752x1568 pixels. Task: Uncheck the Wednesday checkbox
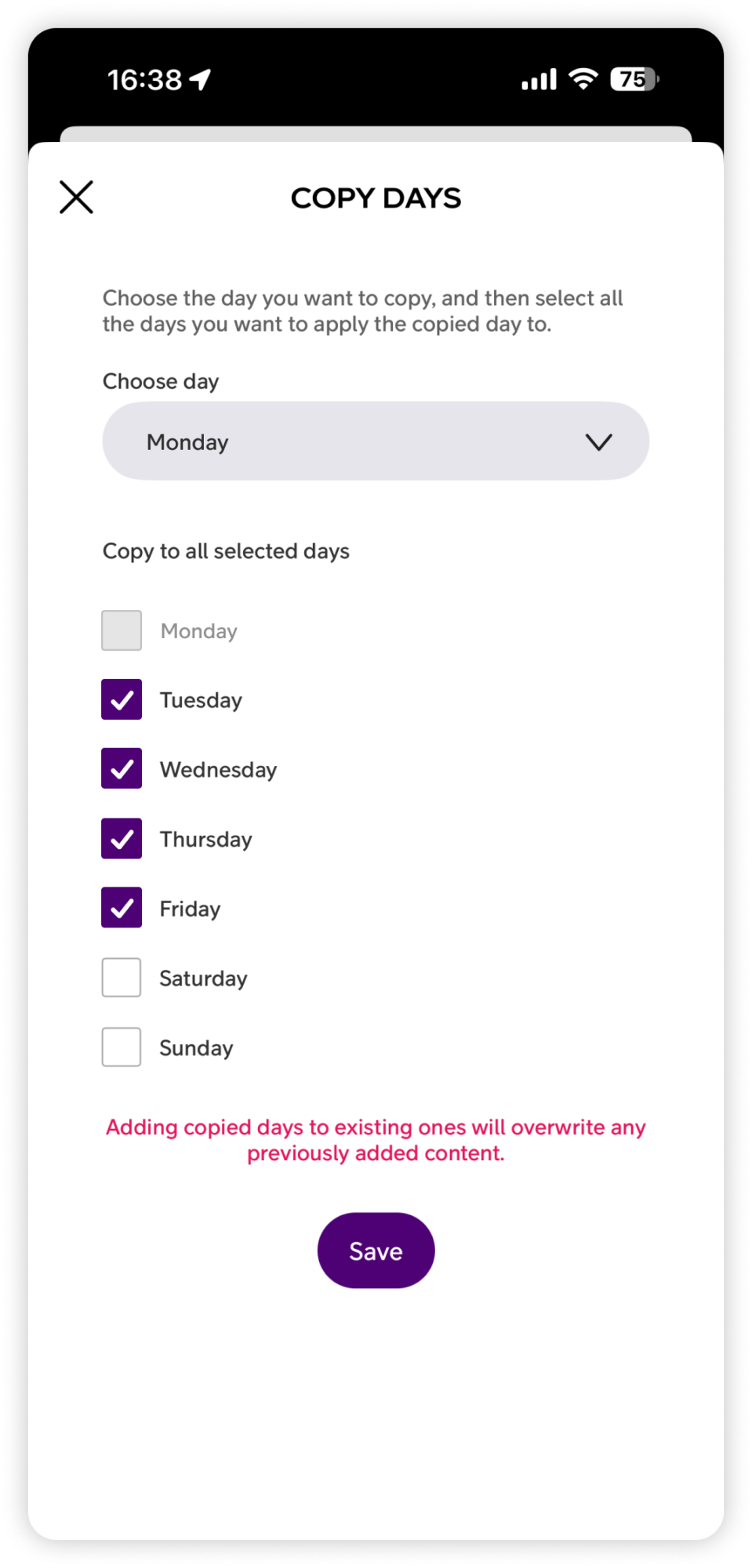point(122,768)
